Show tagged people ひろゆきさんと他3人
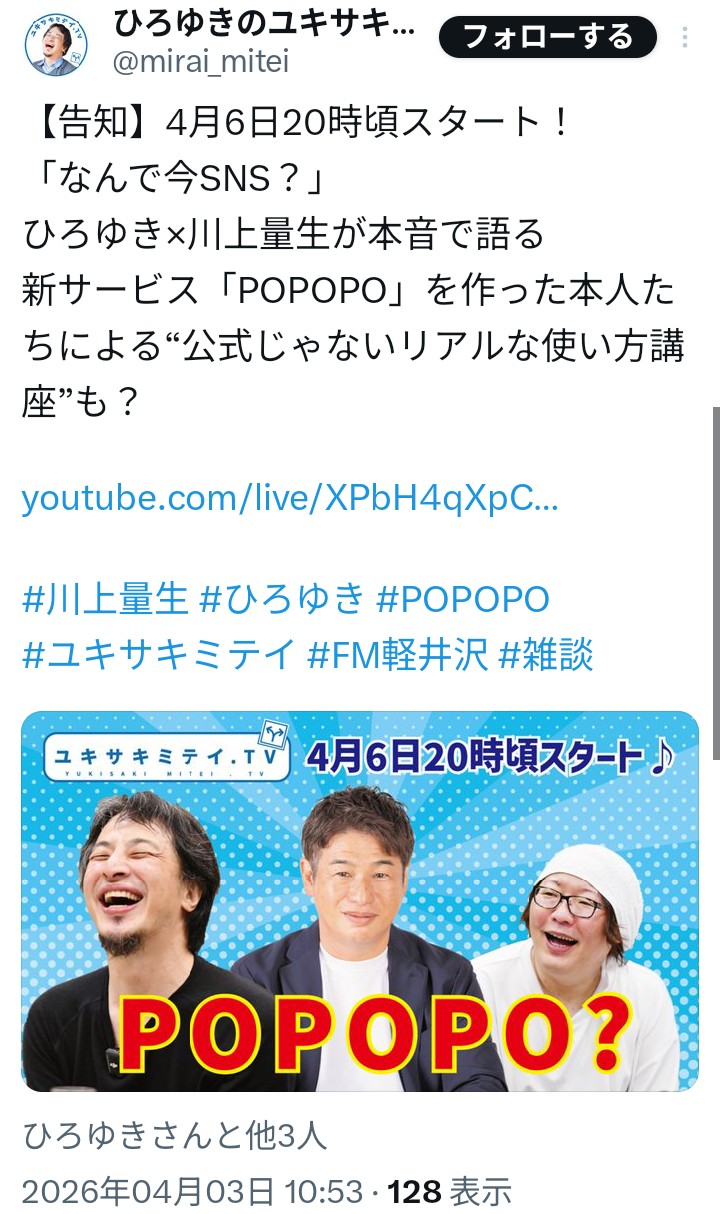 (x=174, y=1135)
